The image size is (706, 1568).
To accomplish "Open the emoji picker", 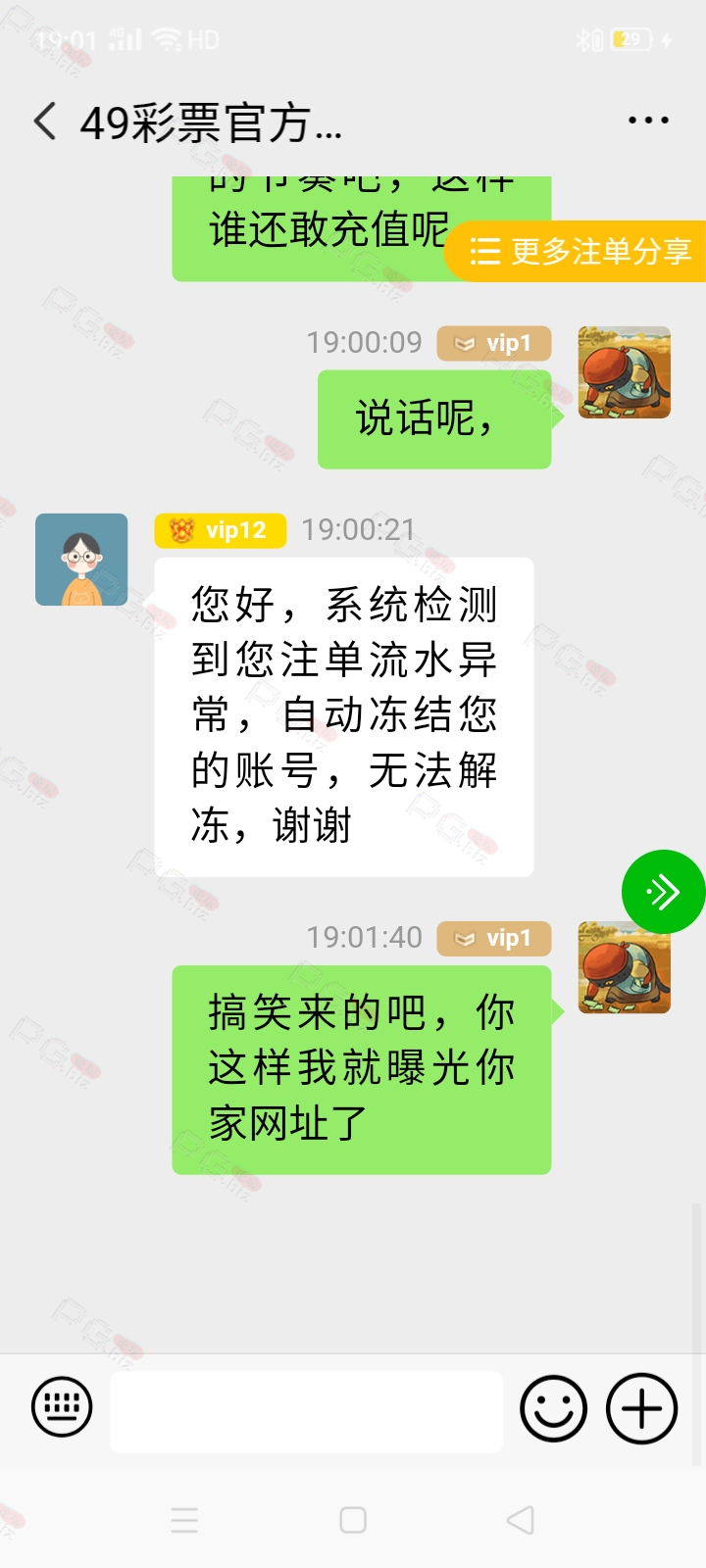I will (554, 1409).
